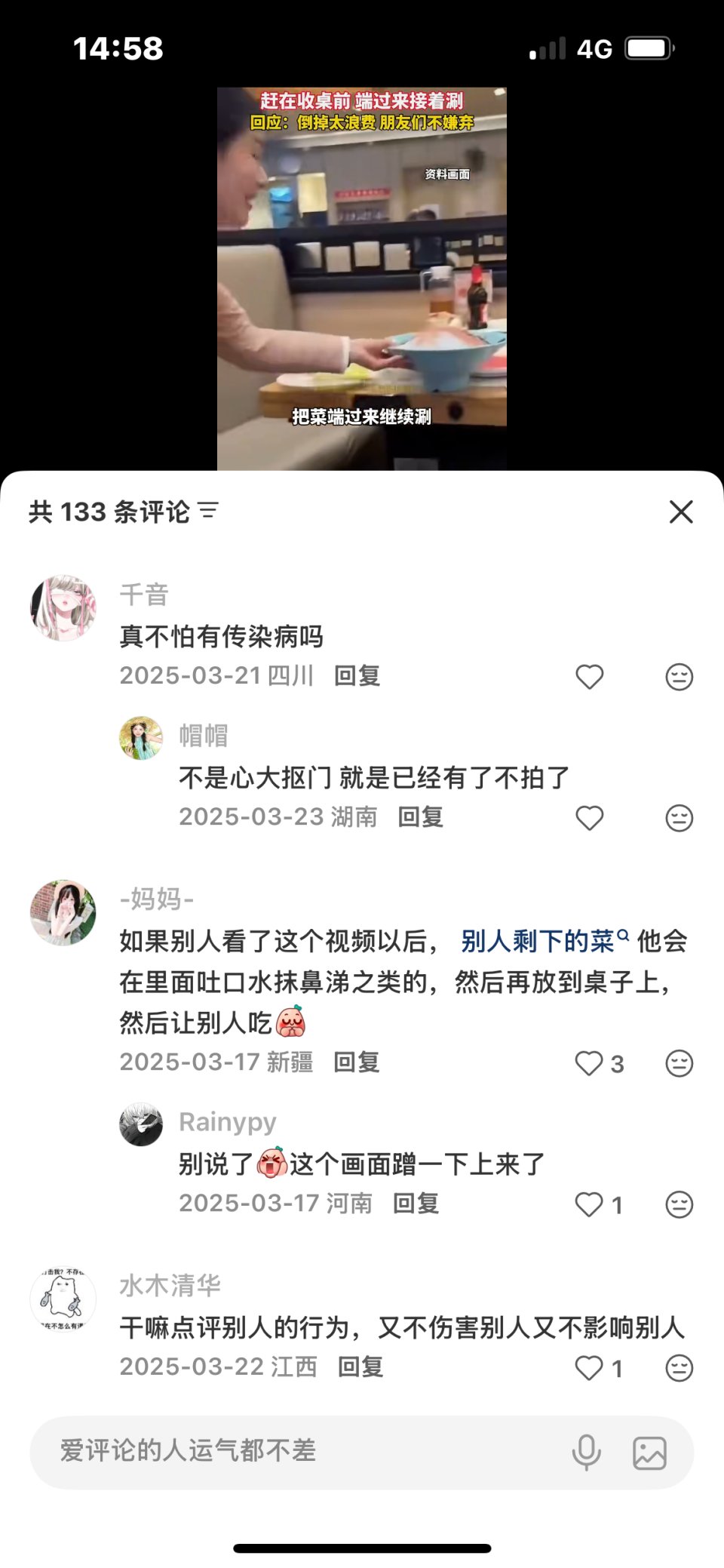The image size is (724, 1568).
Task: Dislike 千音's comment
Action: [x=679, y=676]
